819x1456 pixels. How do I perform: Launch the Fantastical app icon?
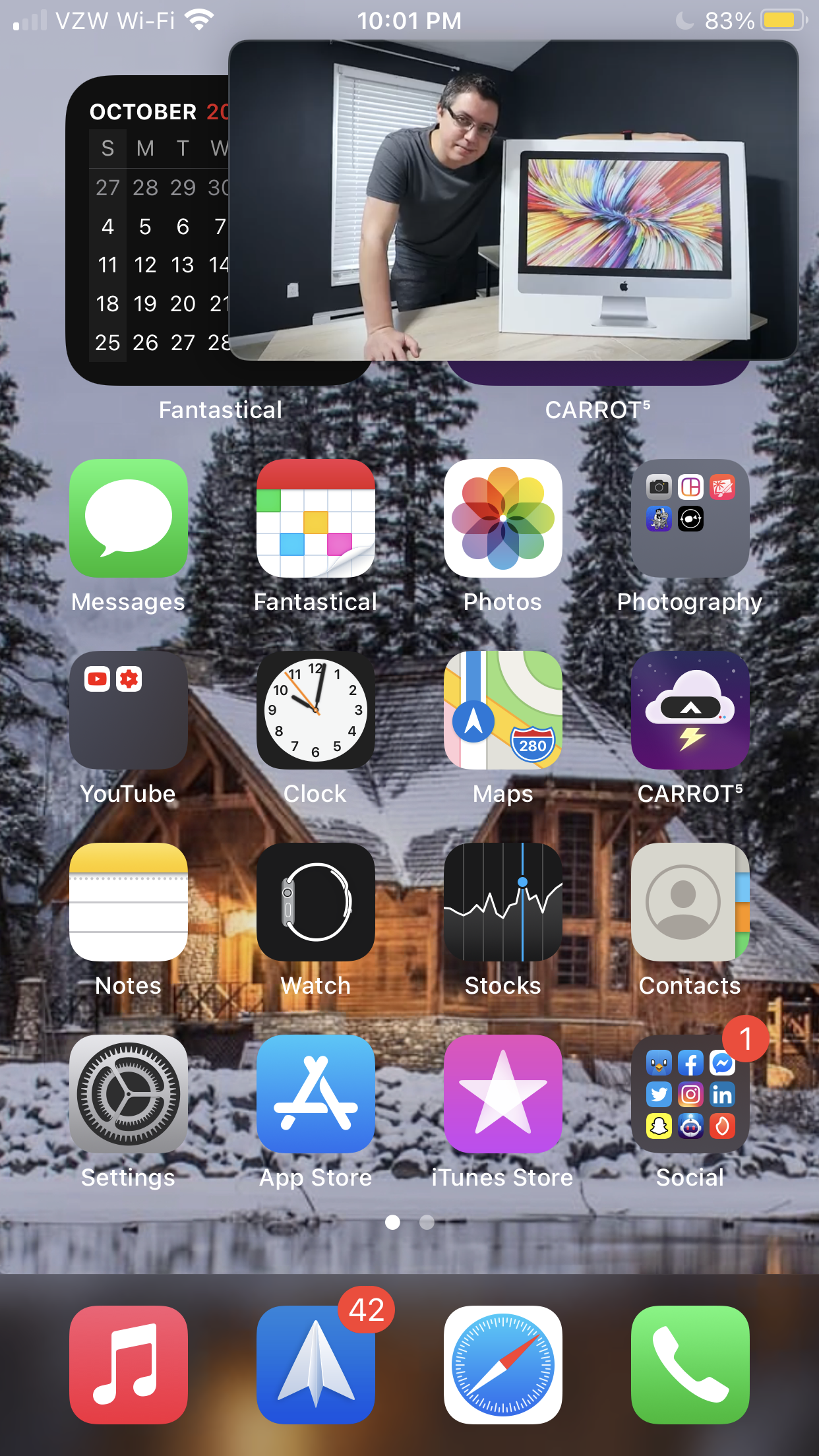tap(316, 518)
